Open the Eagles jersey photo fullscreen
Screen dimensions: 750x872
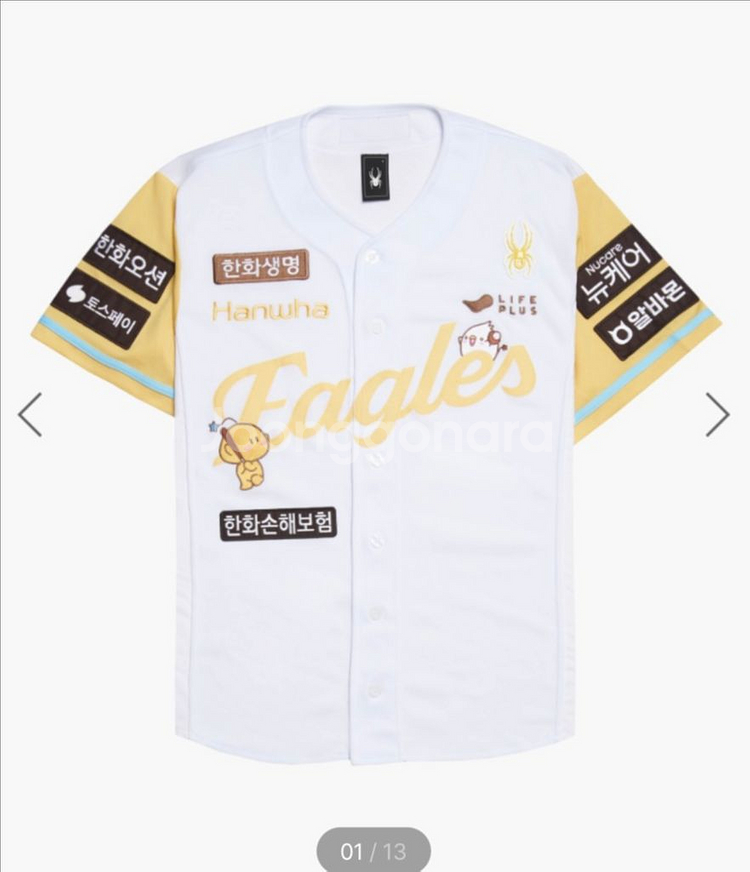tap(375, 430)
